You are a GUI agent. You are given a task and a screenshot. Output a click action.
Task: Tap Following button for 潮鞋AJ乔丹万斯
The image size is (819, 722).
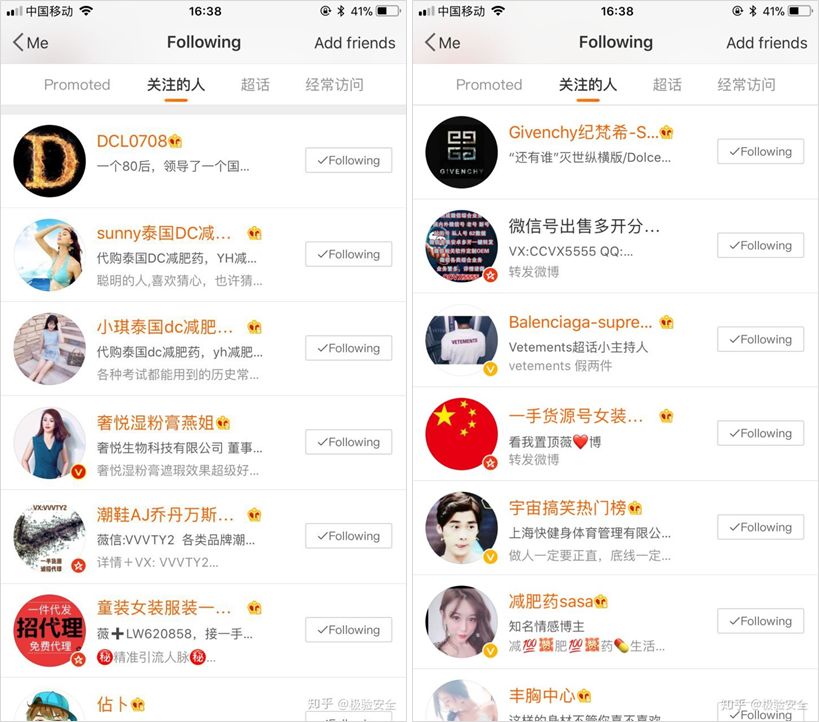348,536
